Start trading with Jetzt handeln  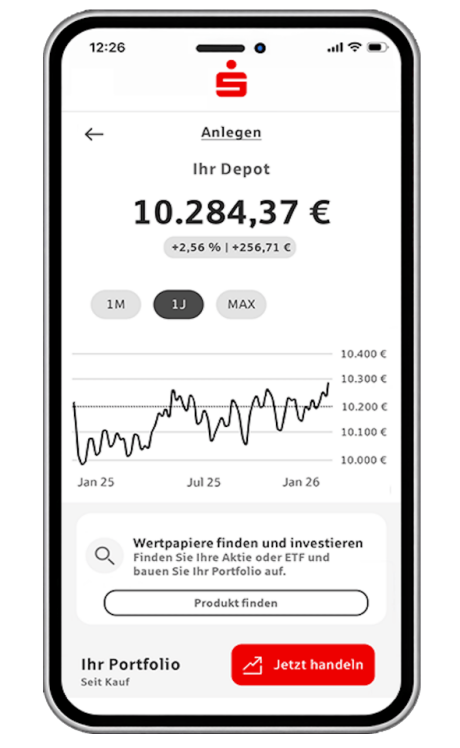pyautogui.click(x=303, y=665)
